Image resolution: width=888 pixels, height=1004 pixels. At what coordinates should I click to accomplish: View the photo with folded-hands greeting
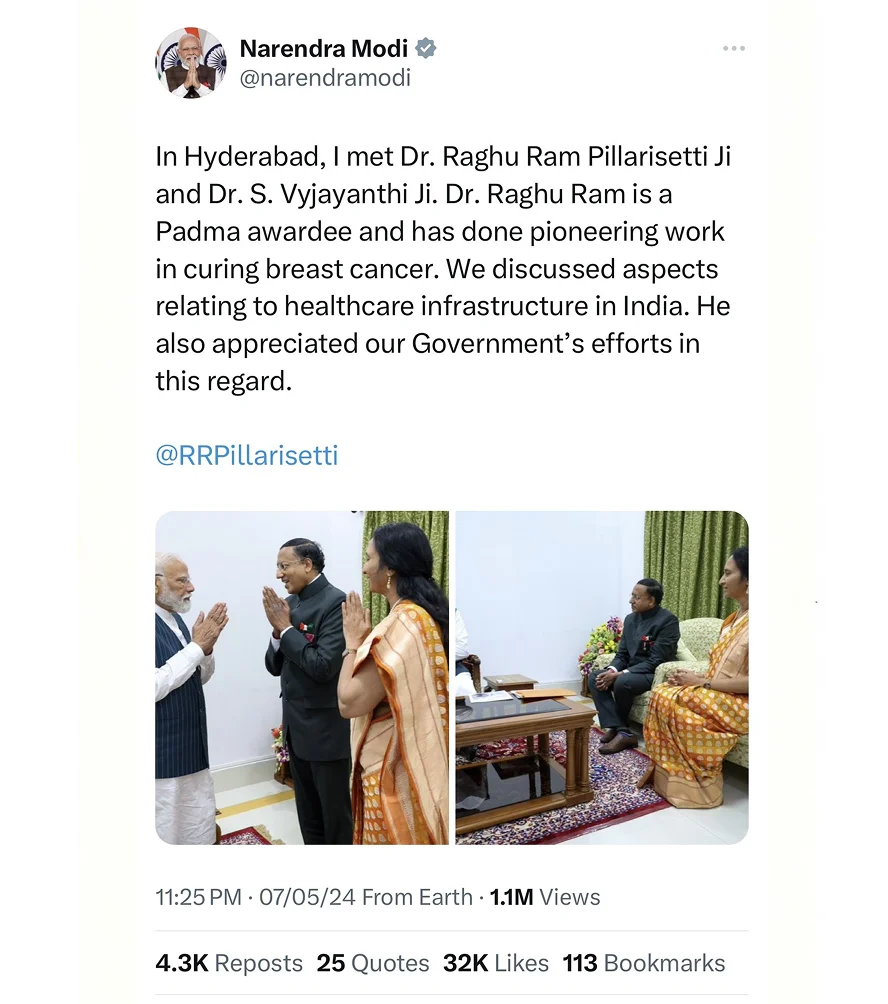[x=302, y=677]
